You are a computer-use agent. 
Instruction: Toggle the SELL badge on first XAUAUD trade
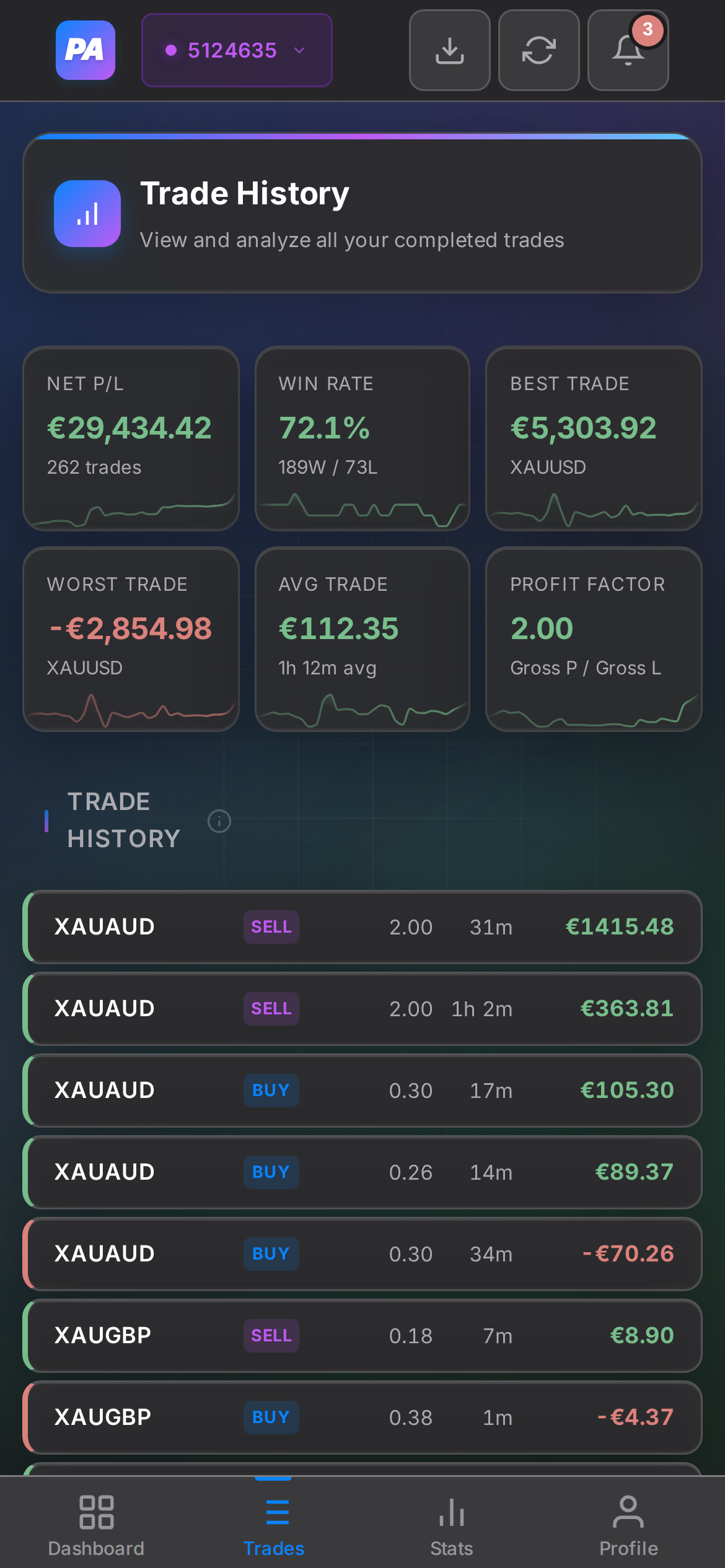[x=271, y=927]
